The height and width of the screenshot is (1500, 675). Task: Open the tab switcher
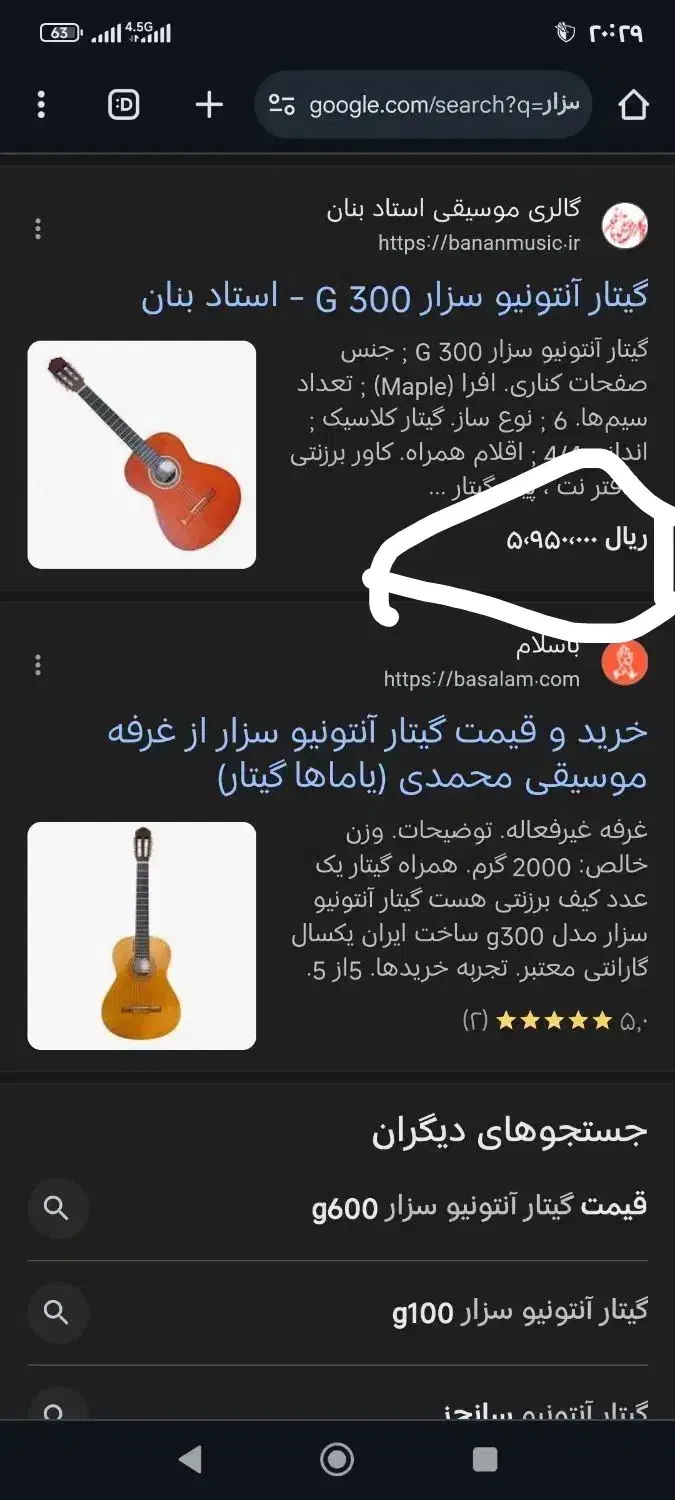click(124, 105)
